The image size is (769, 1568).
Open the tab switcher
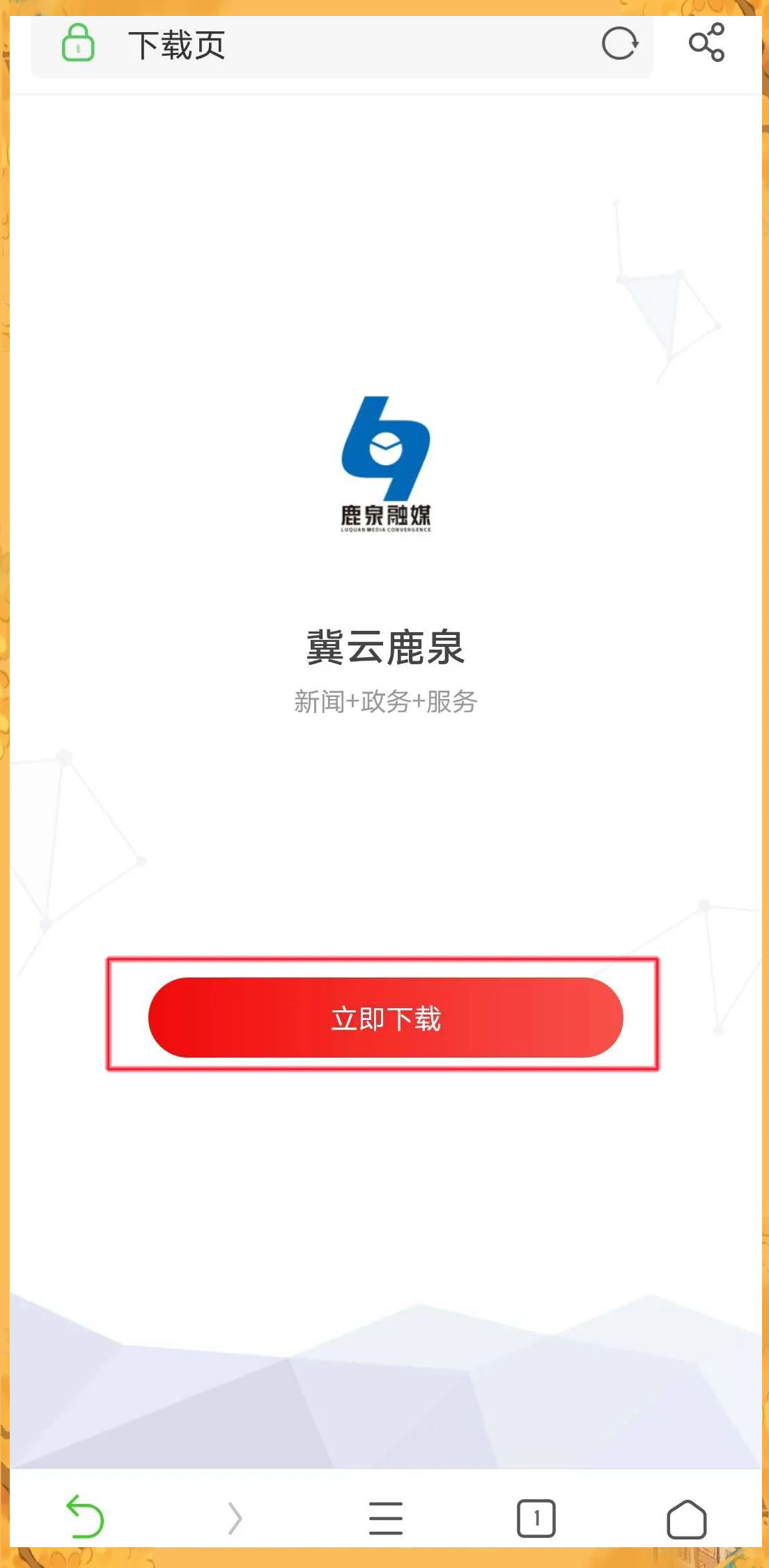pos(536,1518)
